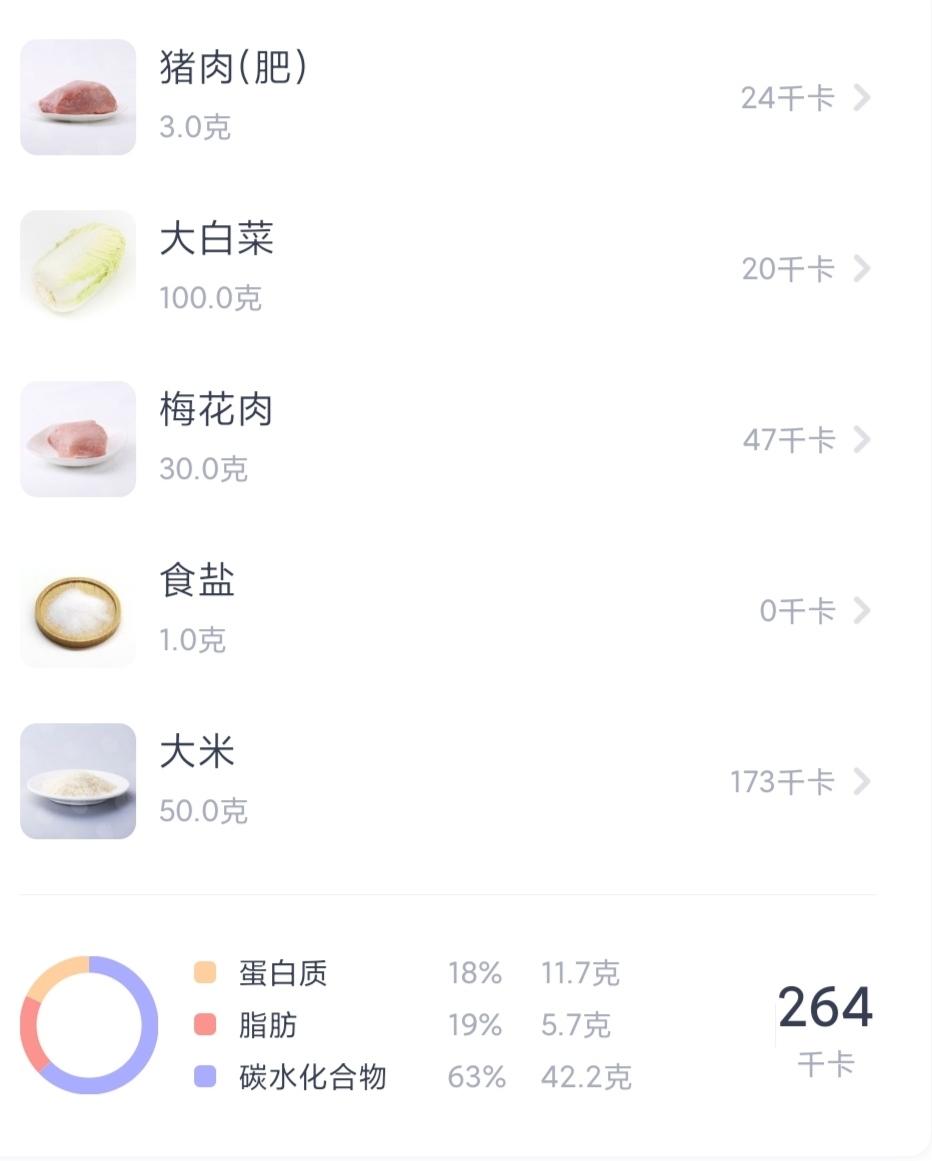This screenshot has height=1161, width=932.
Task: Click the 猪肉(肥) food thumbnail image
Action: (77, 97)
